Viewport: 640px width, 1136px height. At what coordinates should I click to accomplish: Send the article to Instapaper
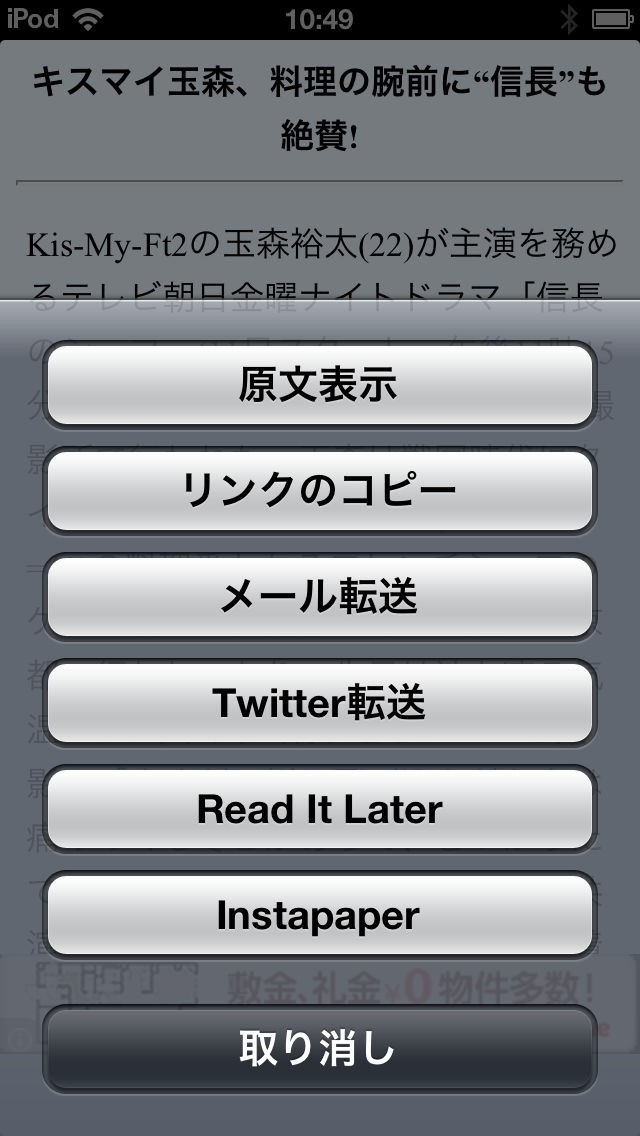(320, 915)
